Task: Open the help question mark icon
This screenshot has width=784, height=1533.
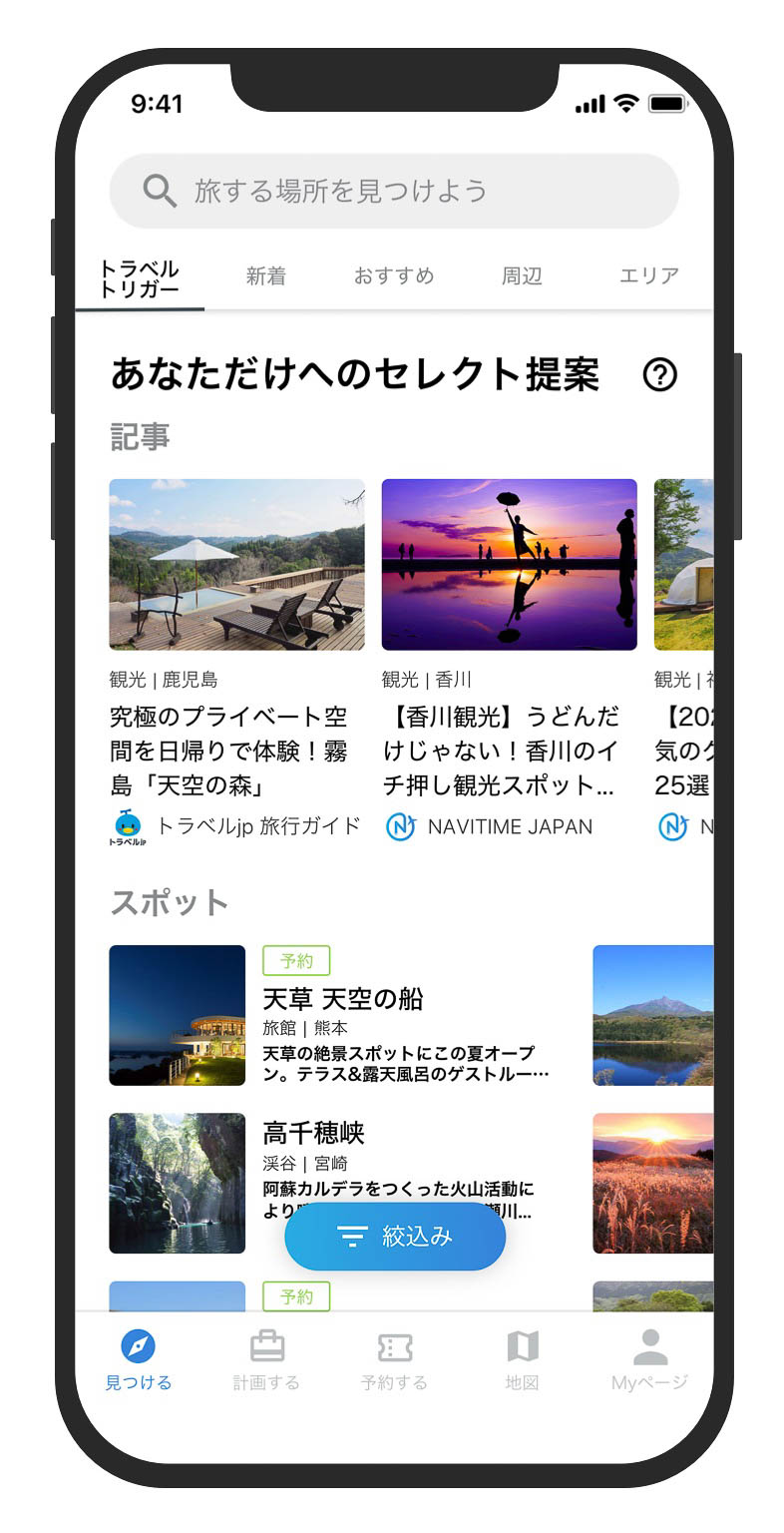Action: point(659,375)
